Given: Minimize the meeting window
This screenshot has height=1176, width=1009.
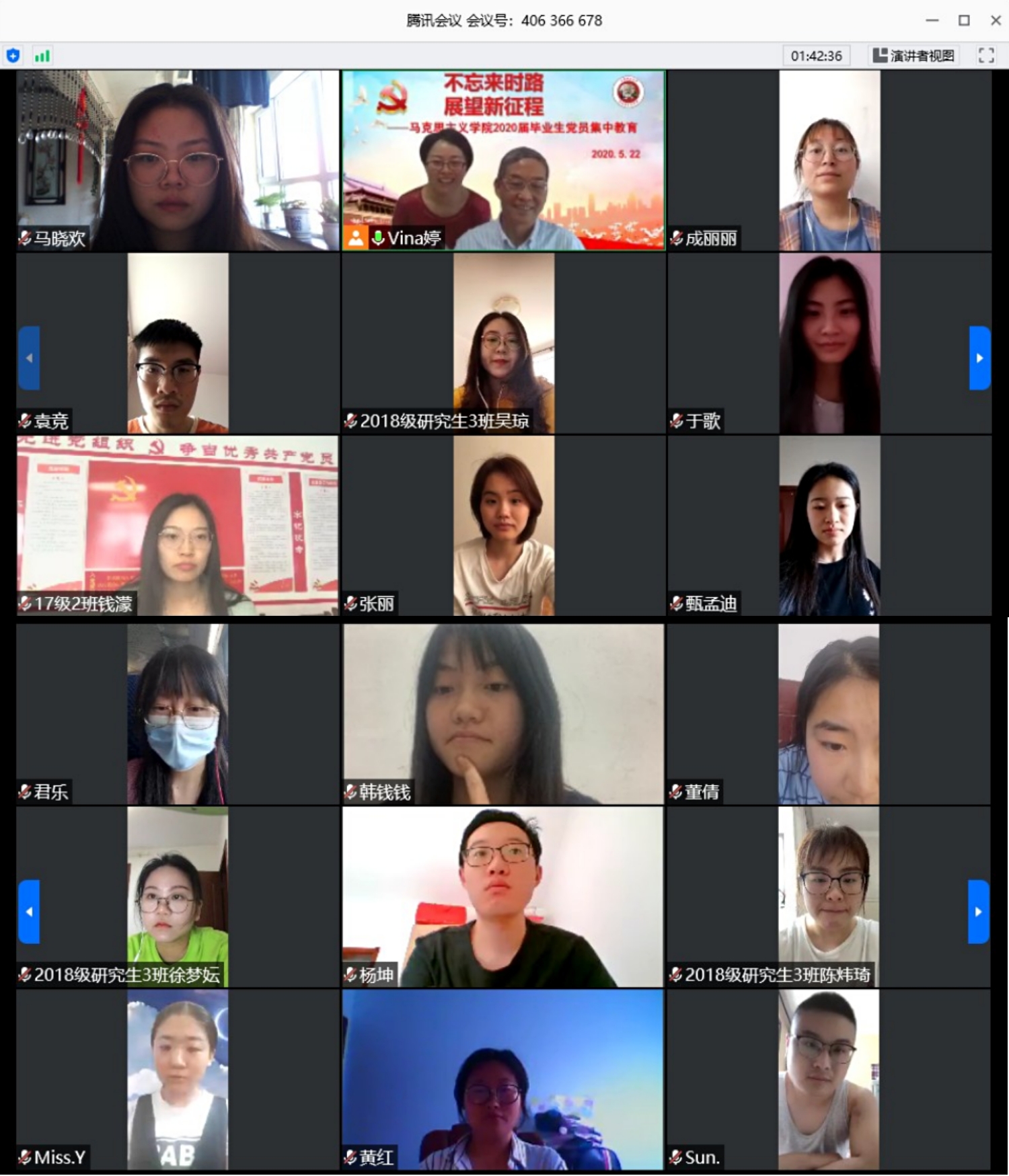Looking at the screenshot, I should [x=932, y=20].
